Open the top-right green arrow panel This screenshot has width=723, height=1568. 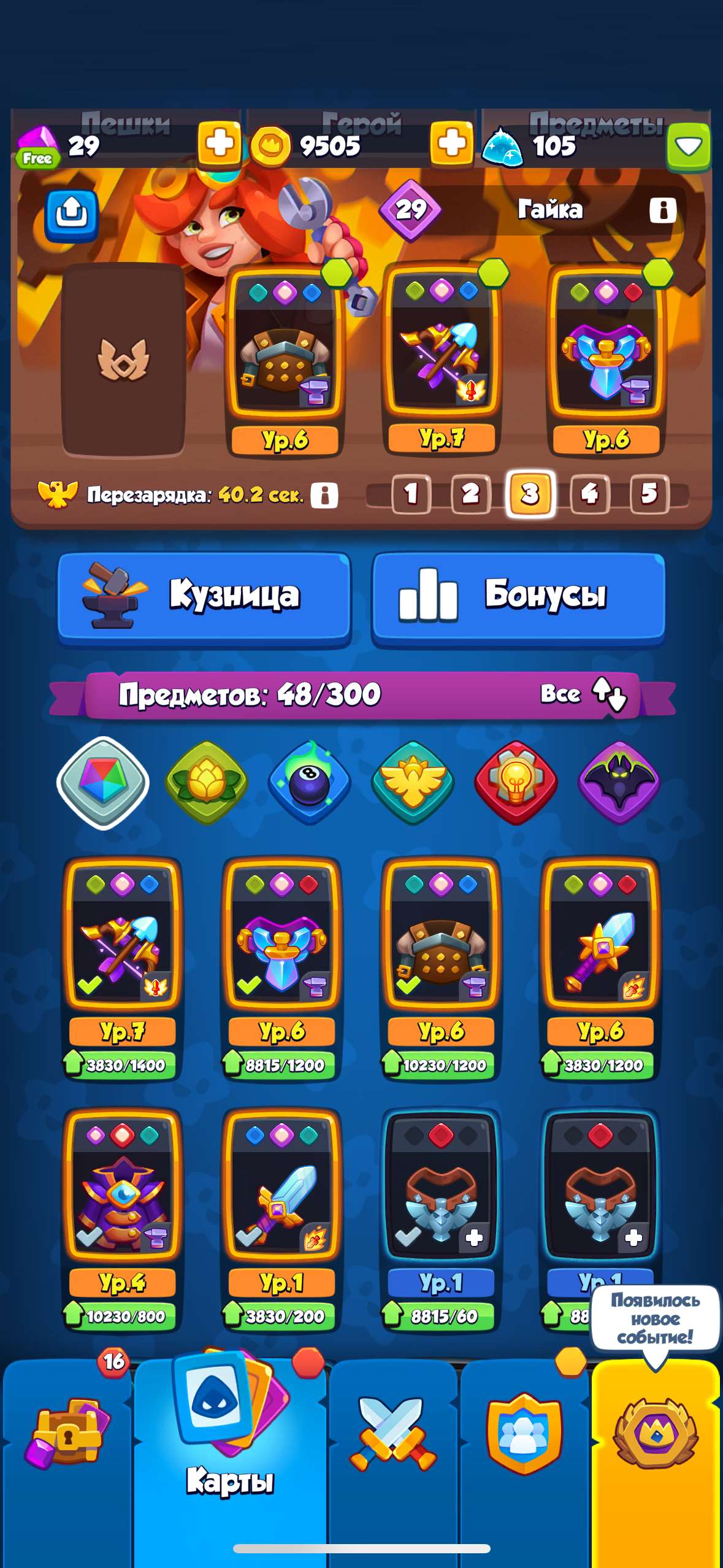coord(689,147)
